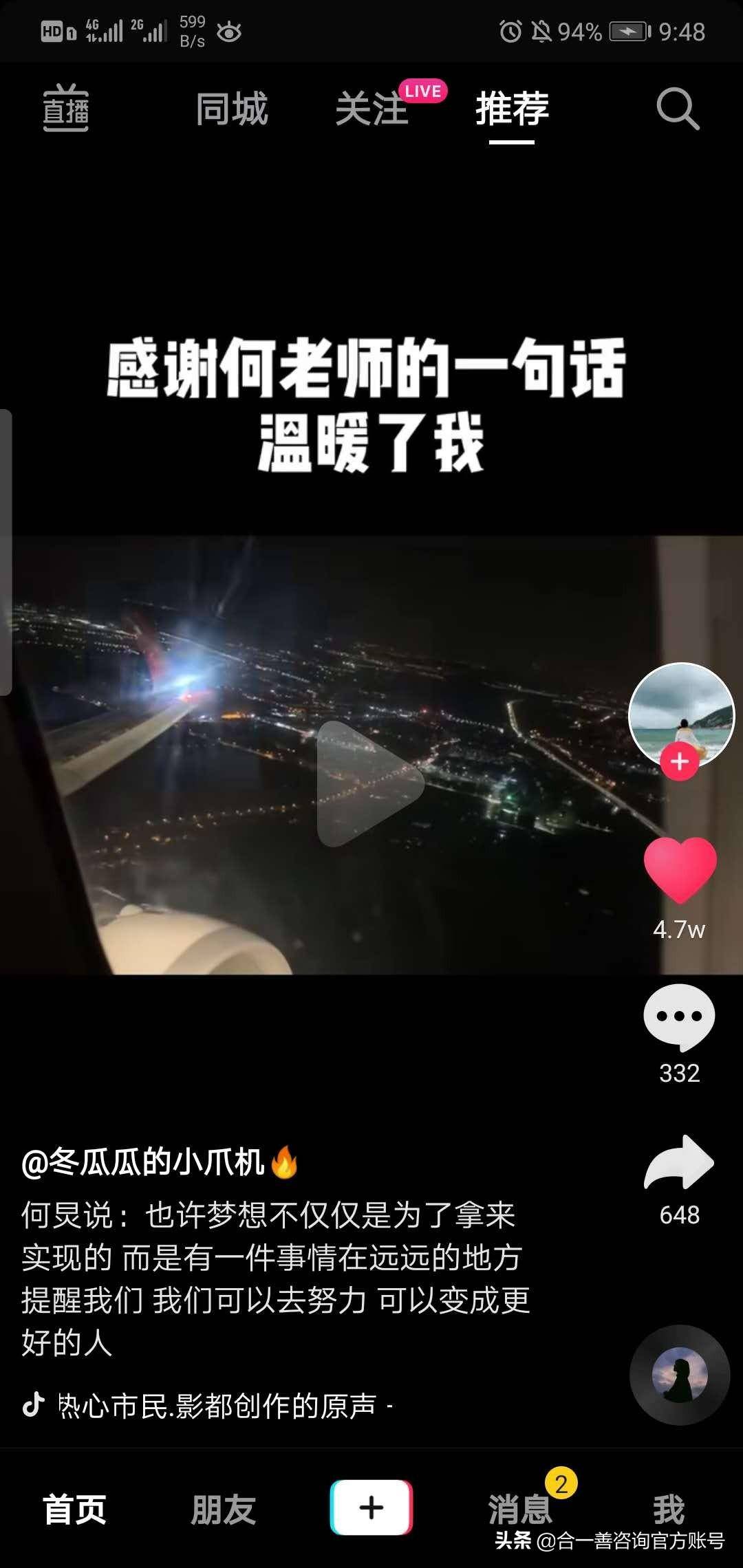Open the search magnifier
The width and height of the screenshot is (743, 1568).
click(x=677, y=109)
